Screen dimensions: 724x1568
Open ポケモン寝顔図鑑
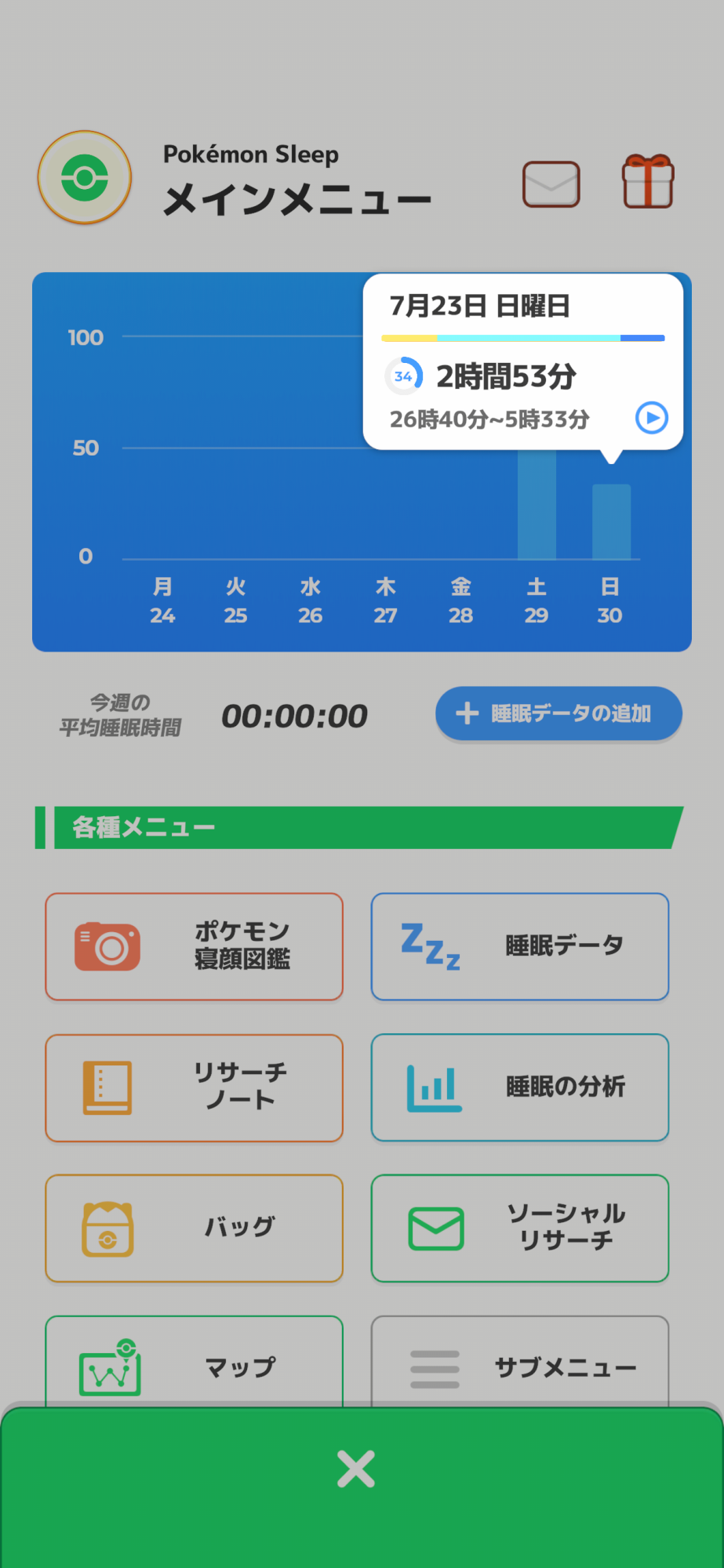[195, 946]
